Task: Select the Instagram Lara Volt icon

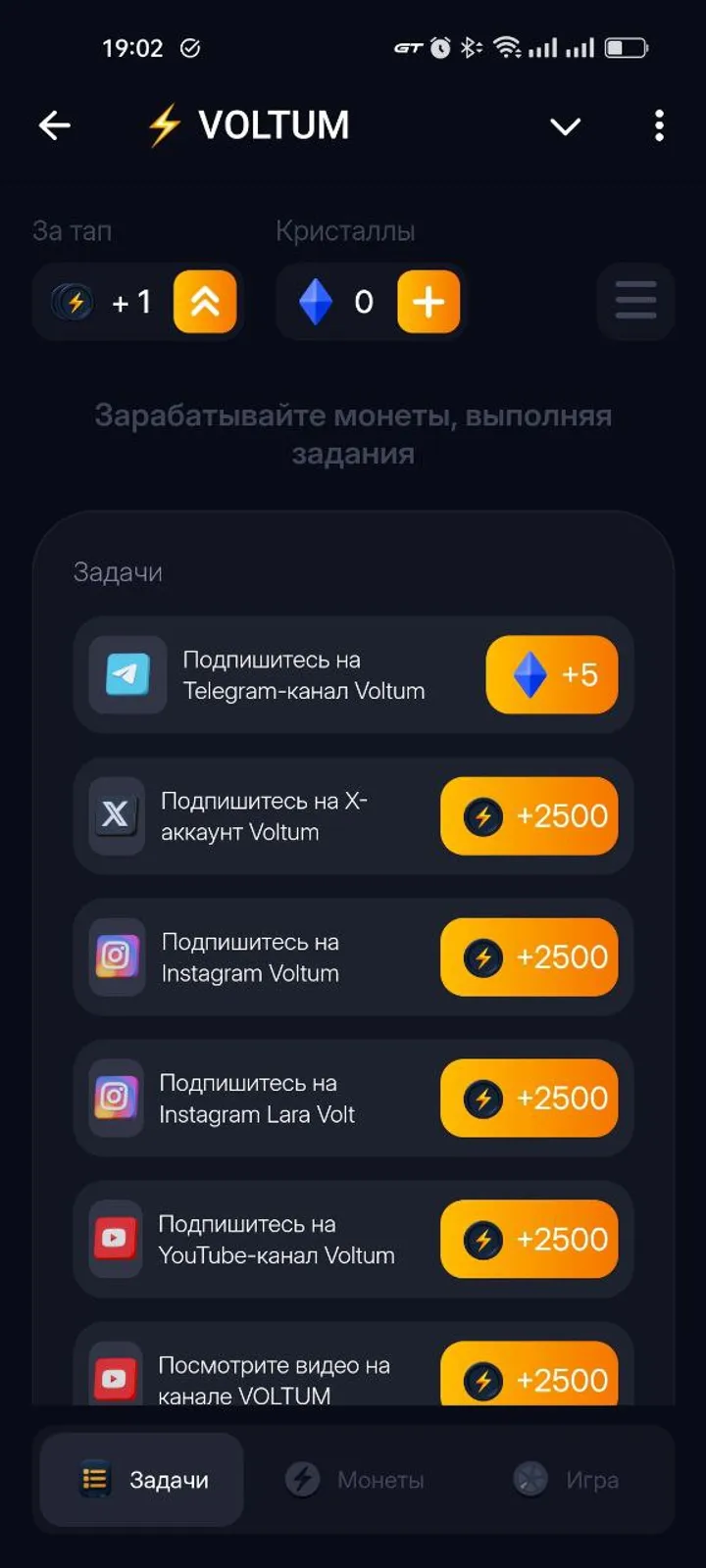Action: point(117,1099)
